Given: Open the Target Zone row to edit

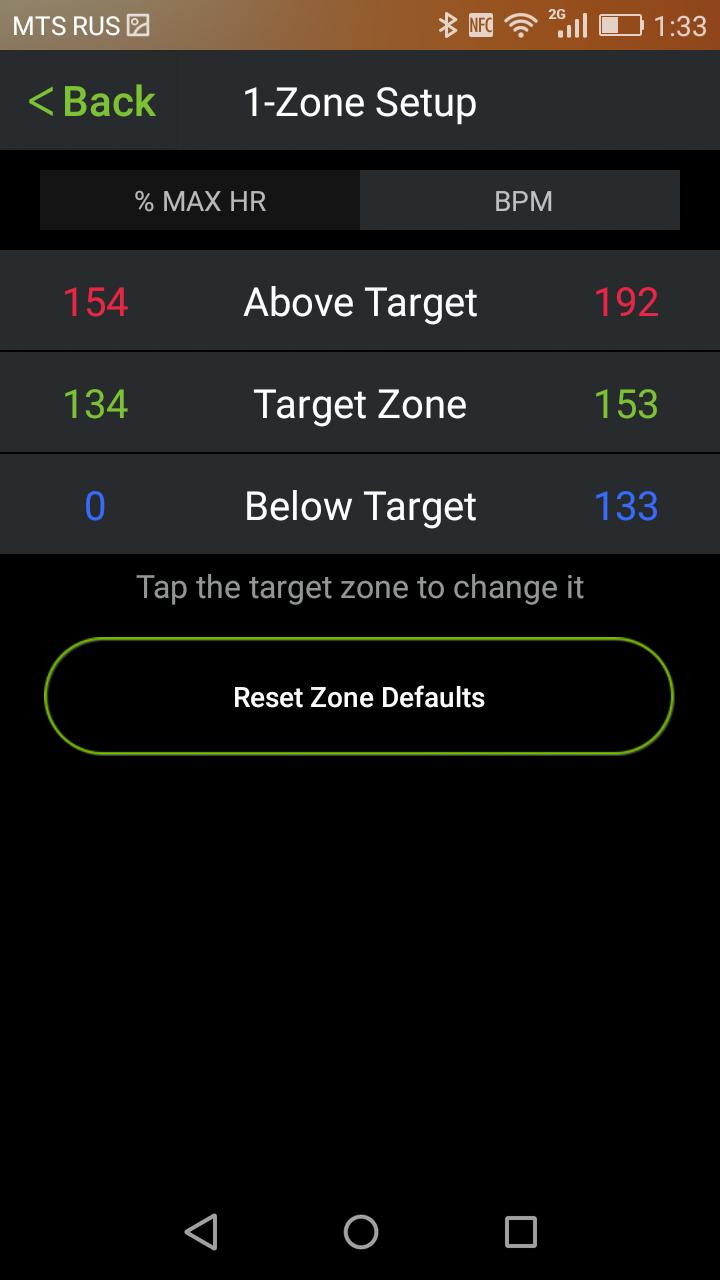Looking at the screenshot, I should pyautogui.click(x=360, y=404).
